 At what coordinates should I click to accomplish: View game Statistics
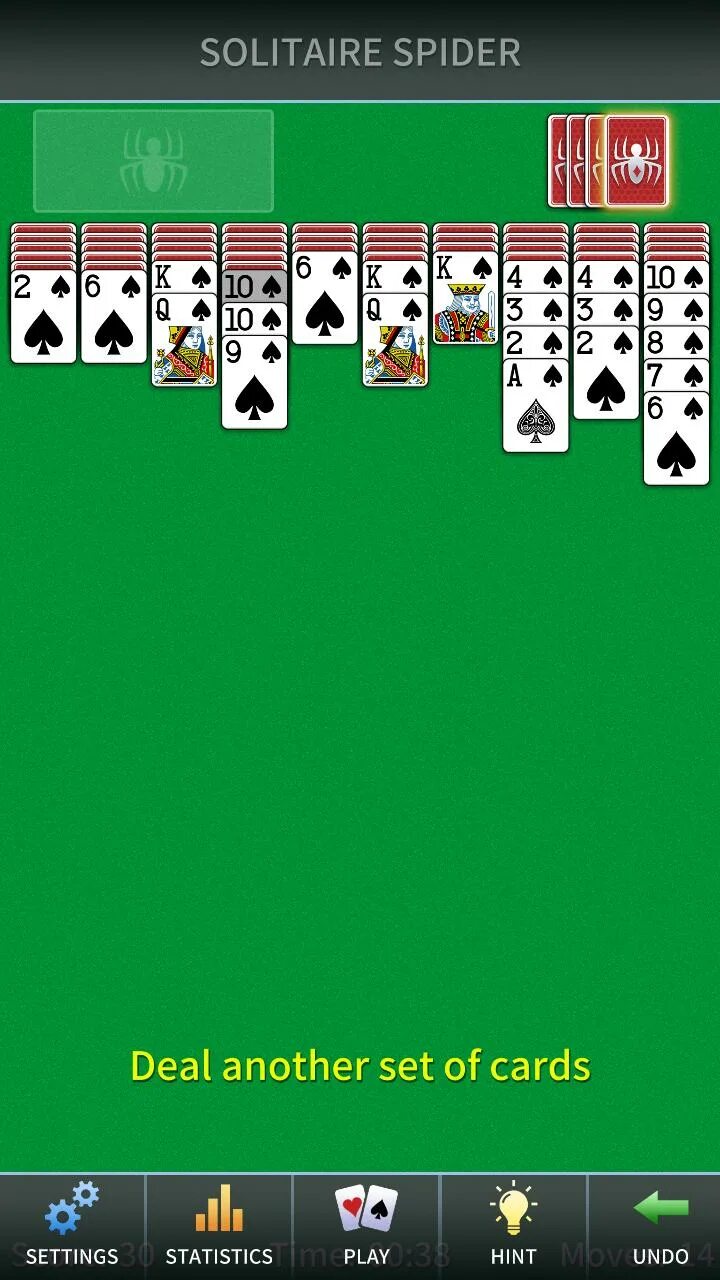point(219,1226)
